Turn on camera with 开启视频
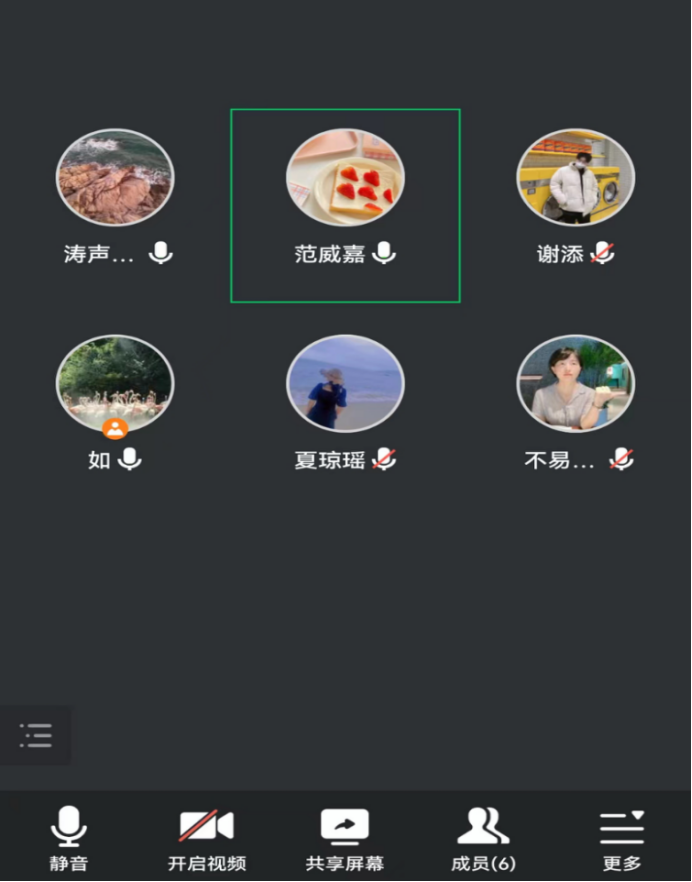This screenshot has height=882, width=692. 206,838
